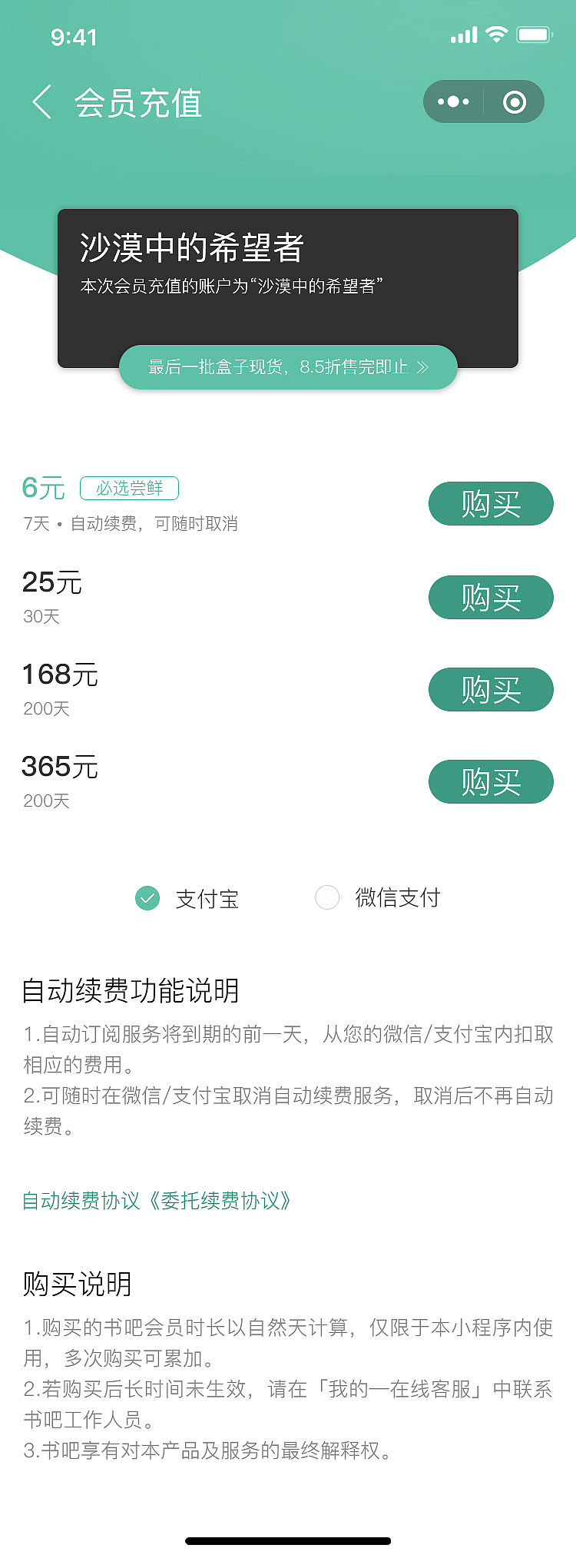This screenshot has height=1568, width=576.
Task: Select 微信支付 as payment method
Action: pos(327,897)
